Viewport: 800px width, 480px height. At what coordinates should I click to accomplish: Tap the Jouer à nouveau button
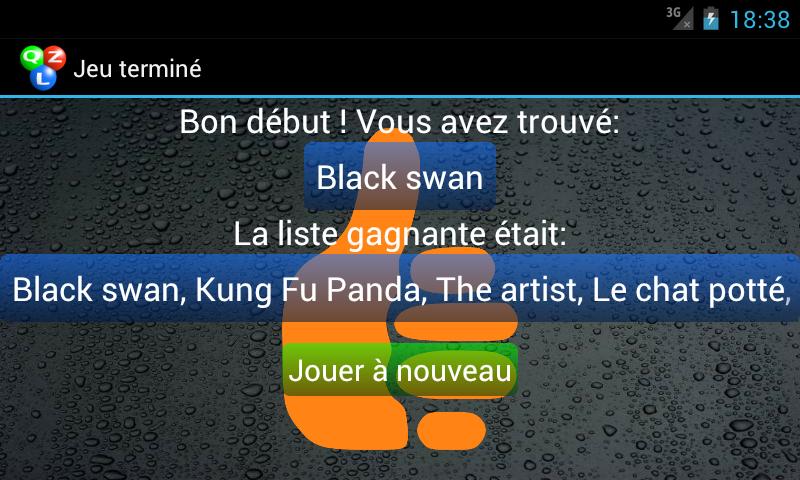[400, 371]
